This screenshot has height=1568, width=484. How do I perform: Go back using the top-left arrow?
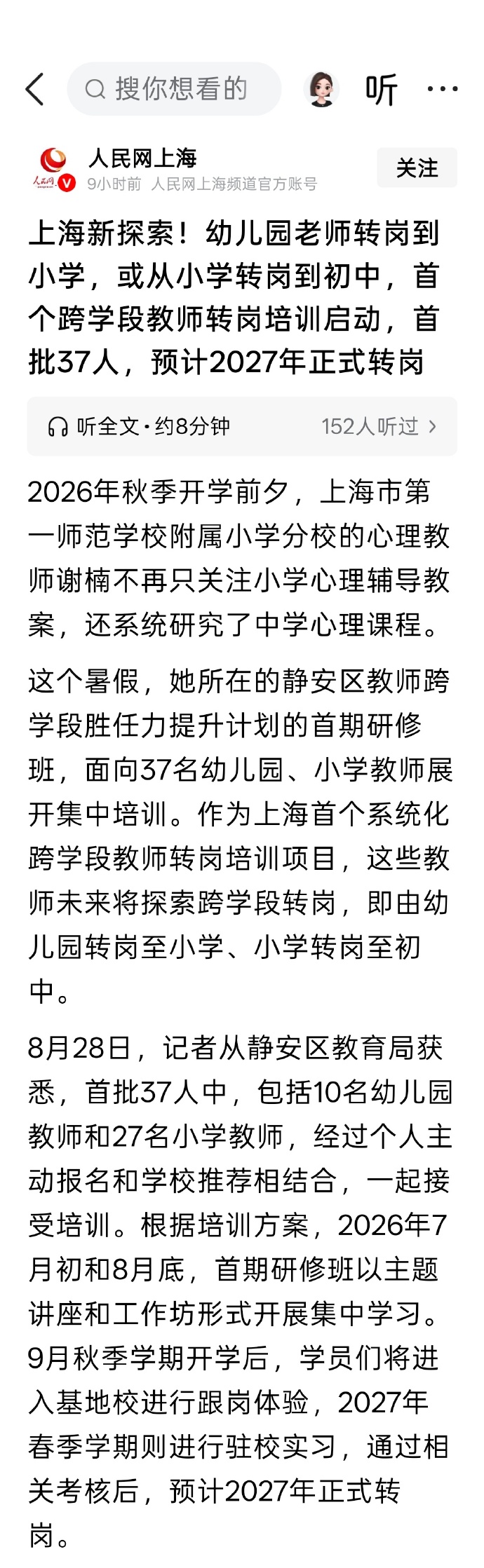pos(34,89)
